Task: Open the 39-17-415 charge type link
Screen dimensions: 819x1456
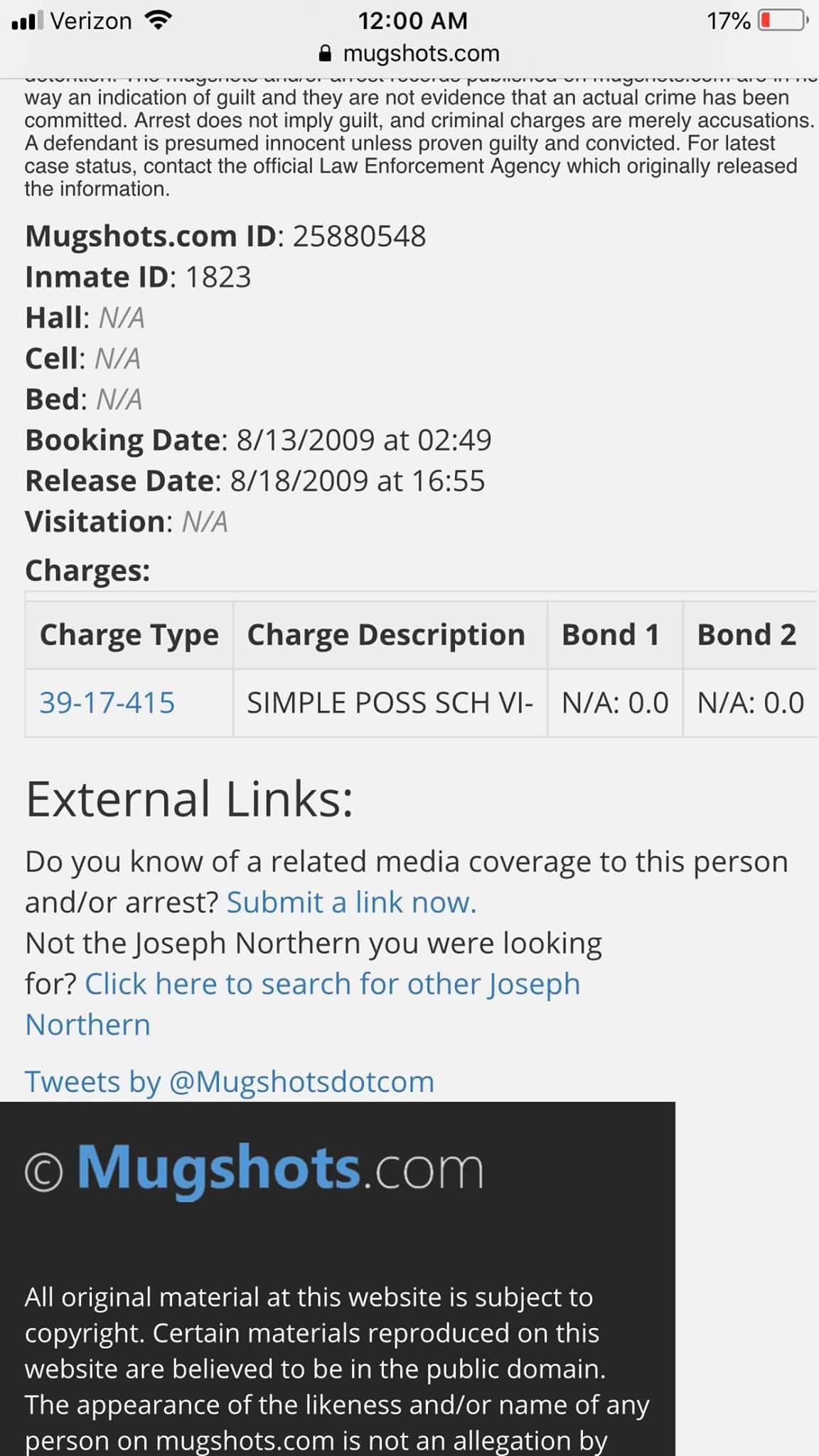Action: coord(107,702)
